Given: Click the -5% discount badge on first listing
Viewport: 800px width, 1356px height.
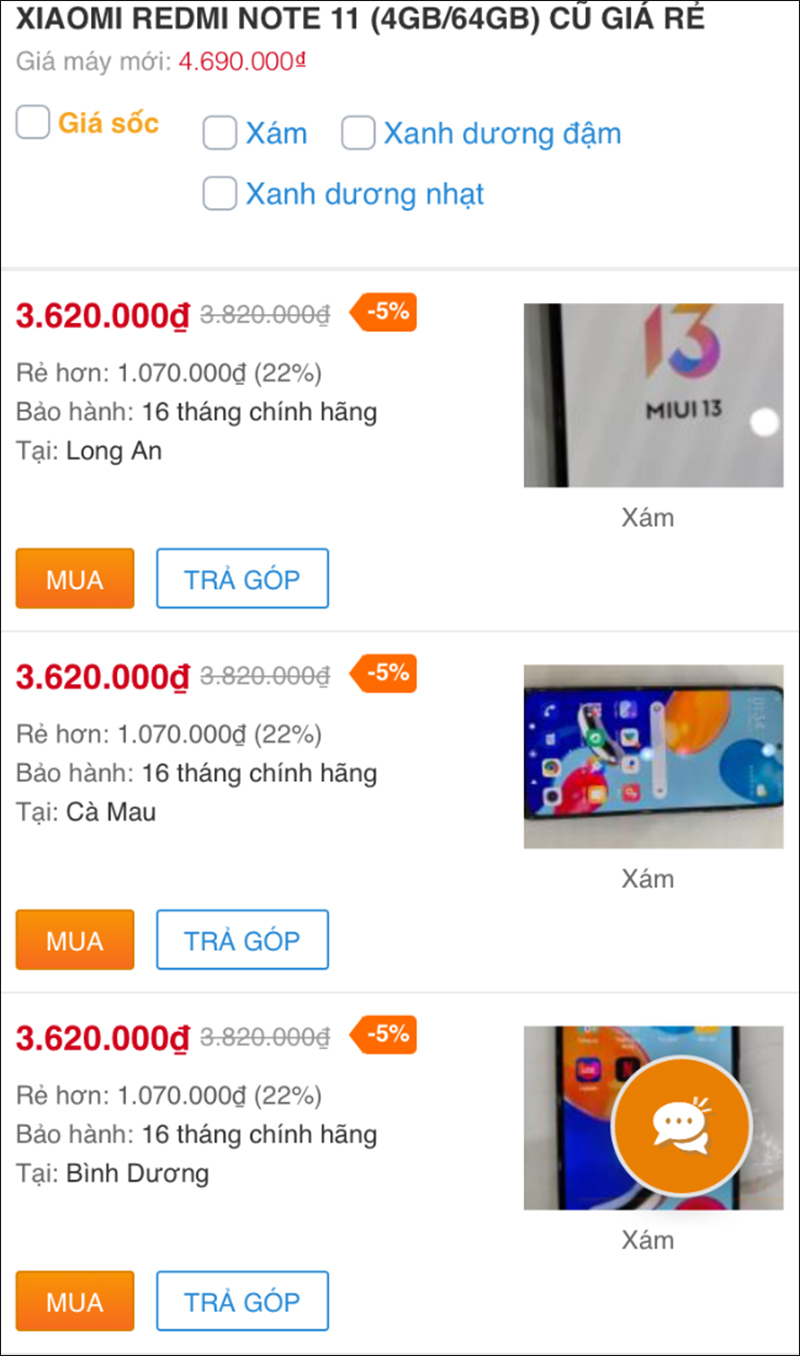Looking at the screenshot, I should coord(383,312).
